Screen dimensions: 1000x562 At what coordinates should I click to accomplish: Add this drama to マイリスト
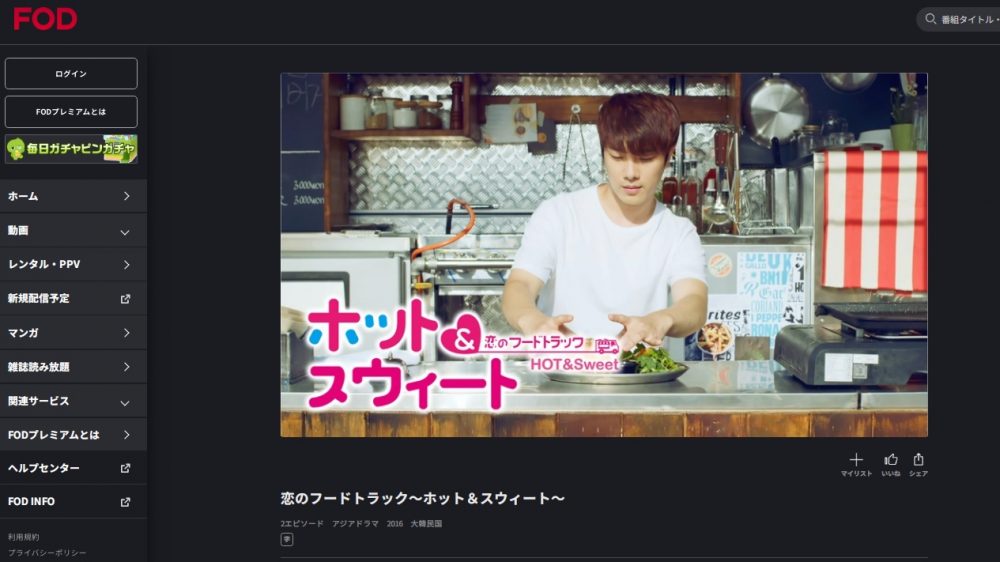coord(856,465)
